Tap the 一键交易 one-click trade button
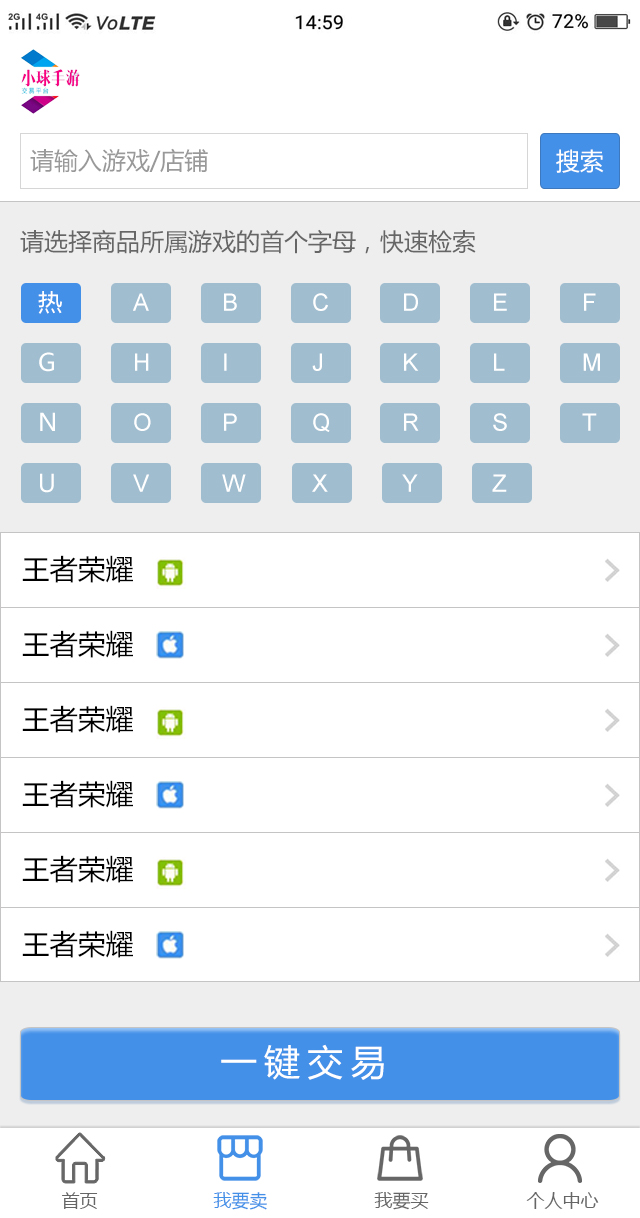Image resolution: width=640 pixels, height=1218 pixels. [x=320, y=1064]
